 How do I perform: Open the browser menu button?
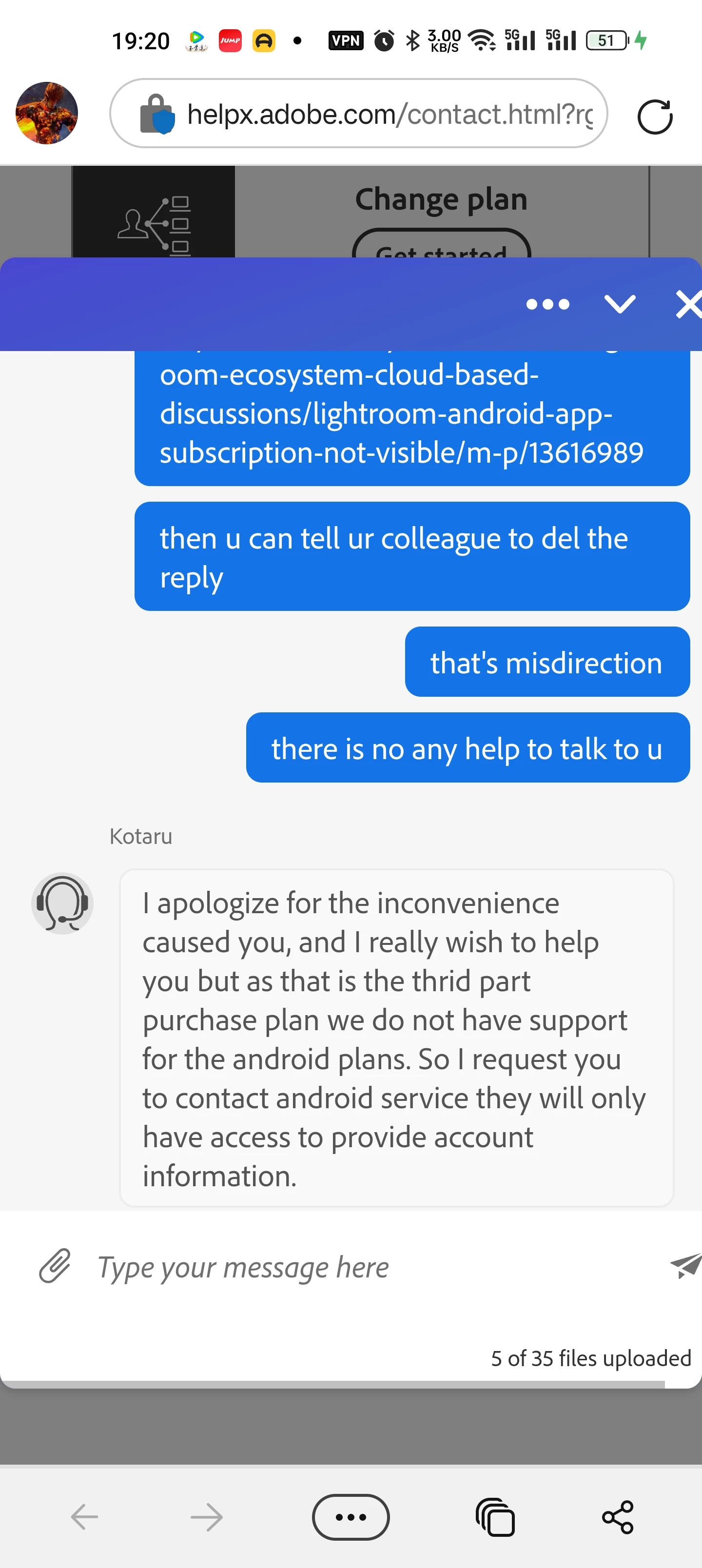(351, 1516)
